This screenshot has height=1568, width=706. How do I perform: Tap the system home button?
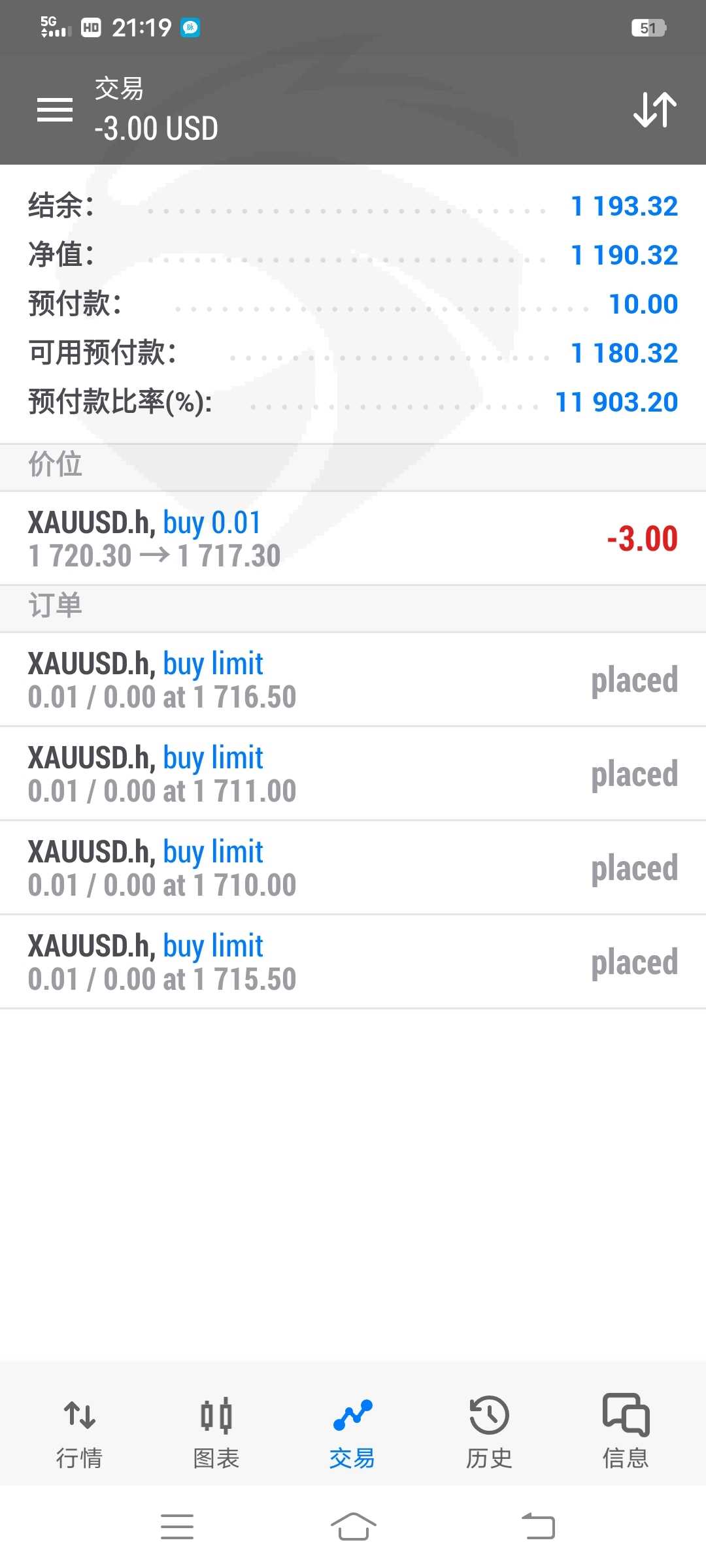[x=353, y=1527]
